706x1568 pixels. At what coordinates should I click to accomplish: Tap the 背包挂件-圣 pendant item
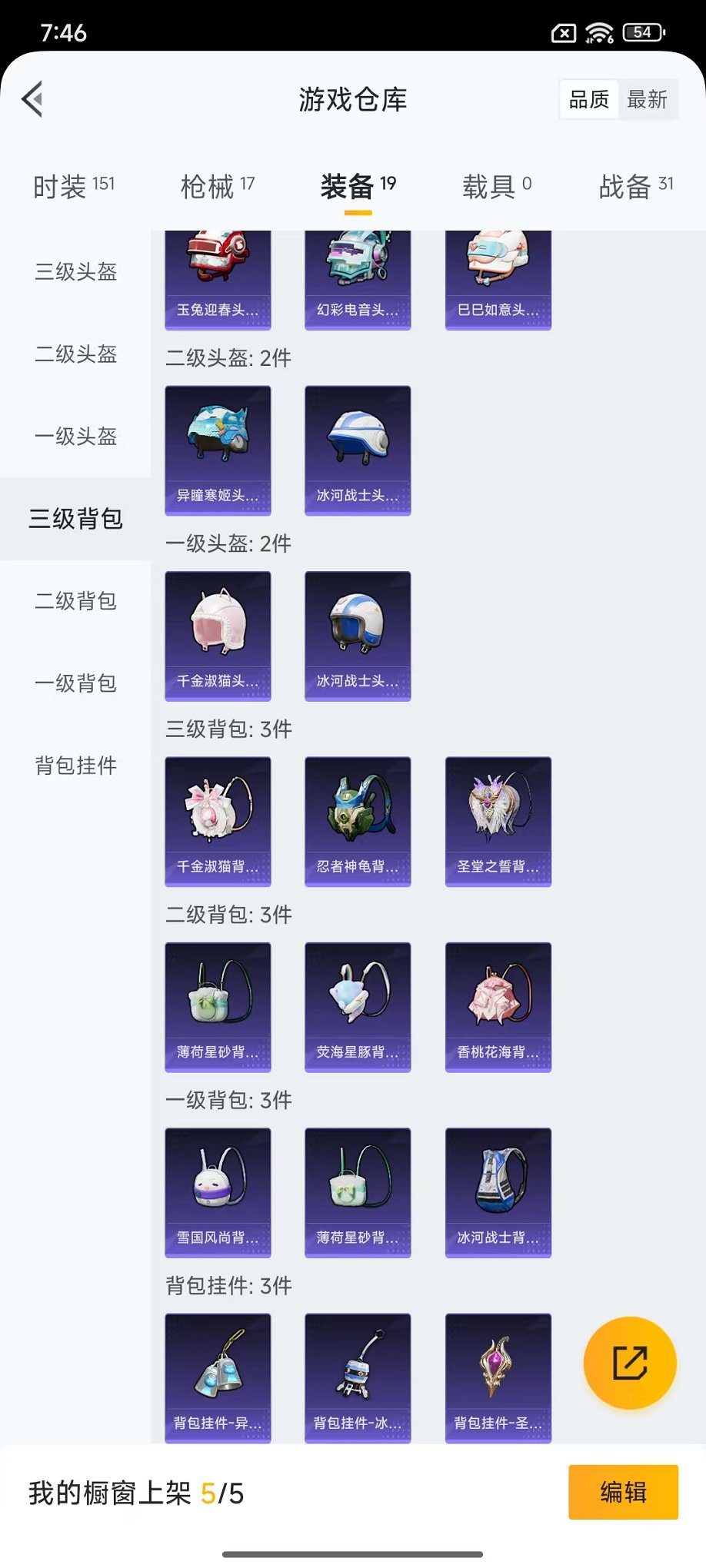(498, 1377)
